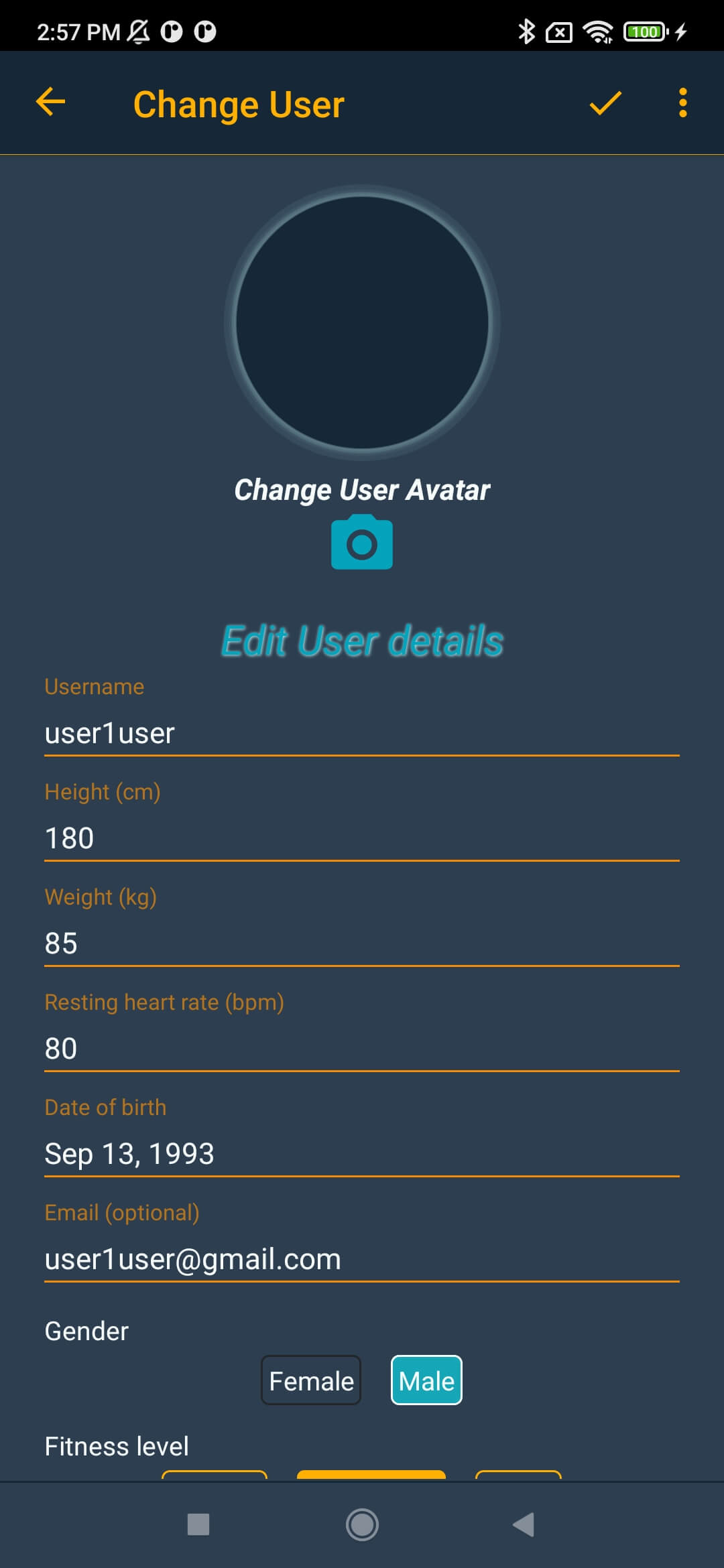Go back using the top-left arrow

click(50, 103)
